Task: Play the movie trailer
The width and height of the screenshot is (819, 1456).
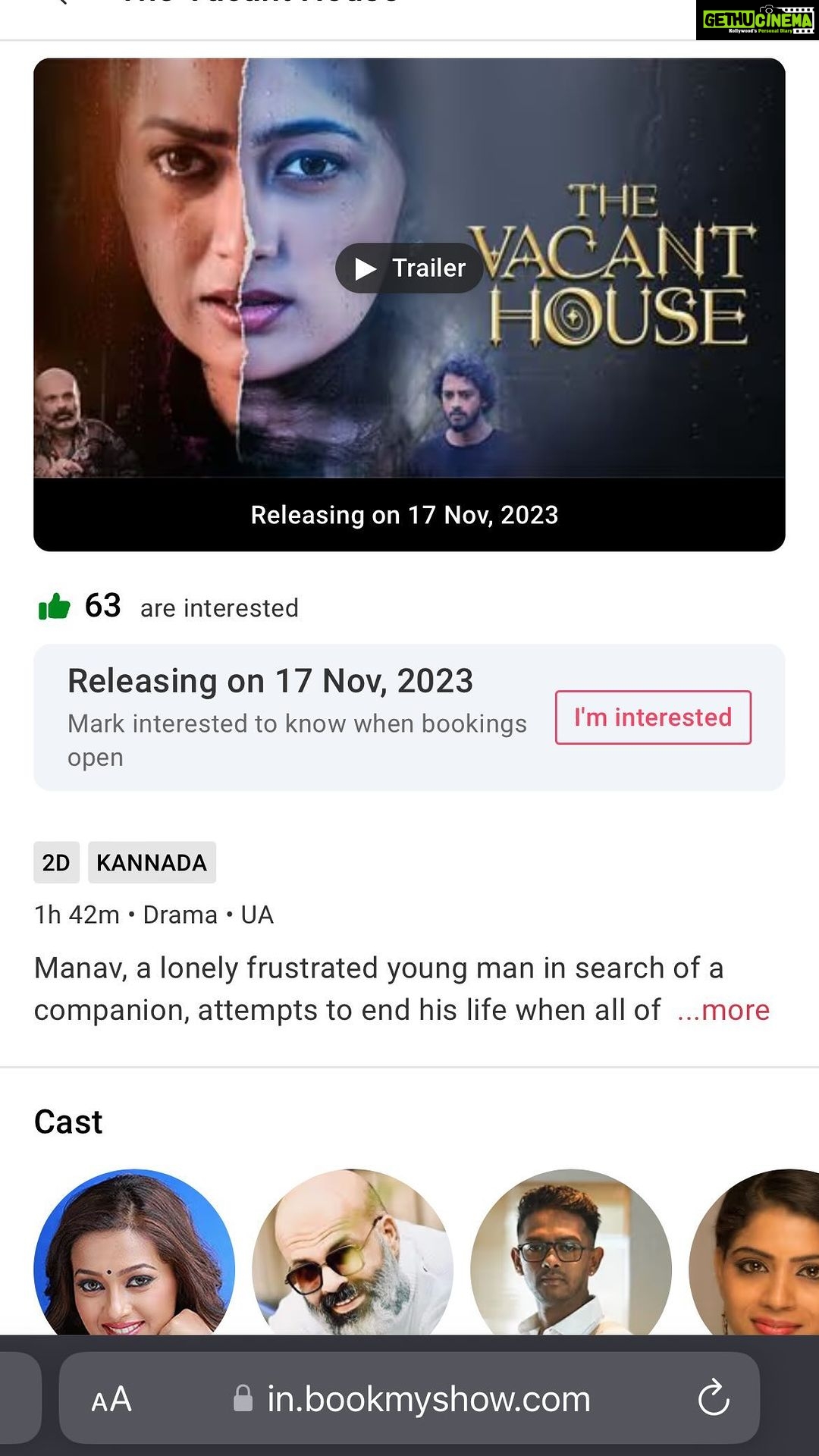Action: 409,268
